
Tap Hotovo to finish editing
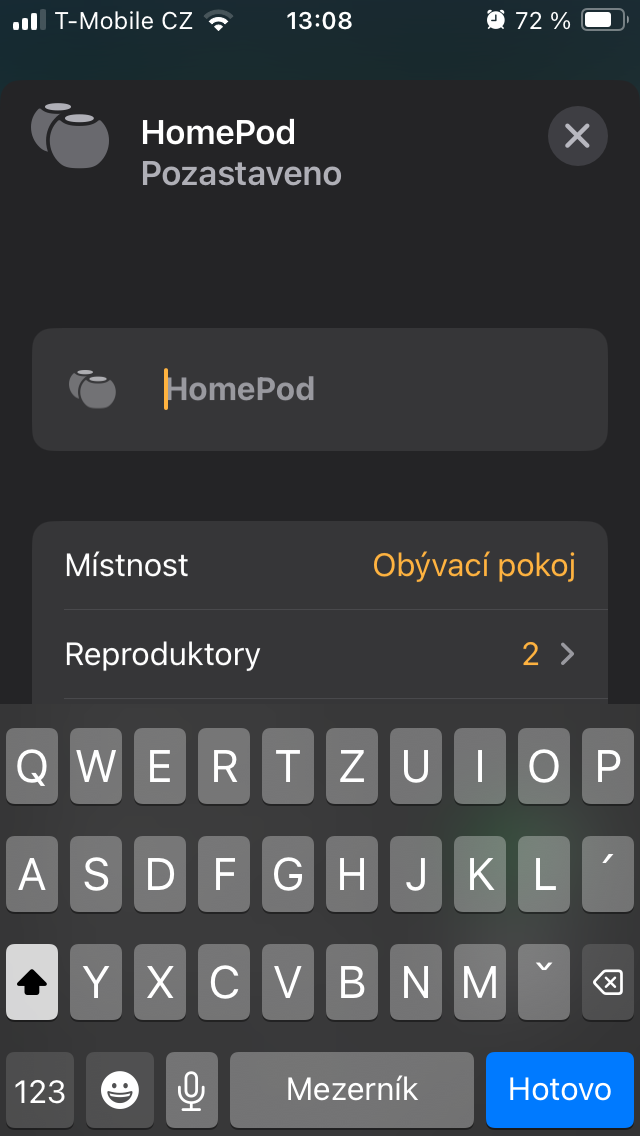(559, 1089)
